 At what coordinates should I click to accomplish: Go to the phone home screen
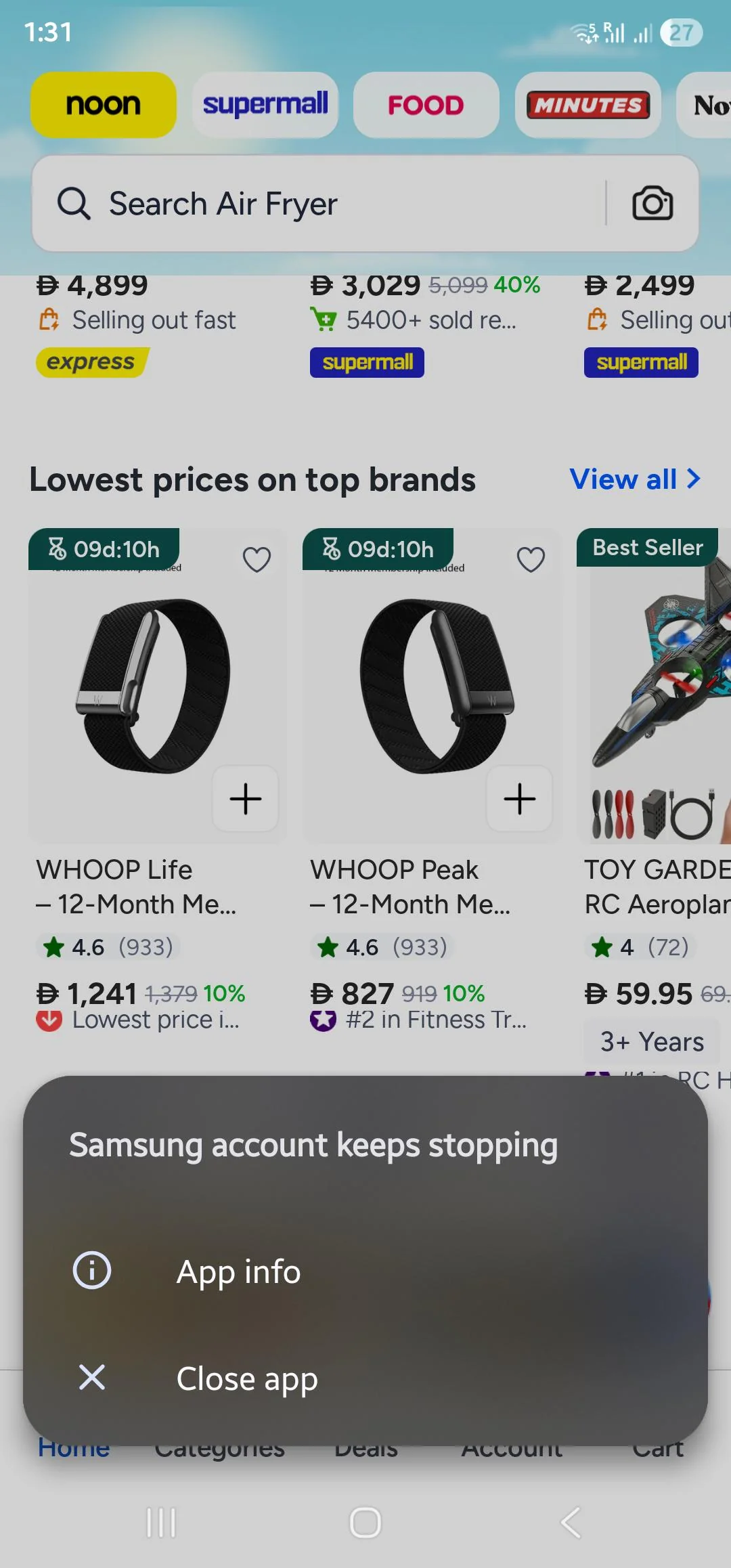coord(365,1523)
